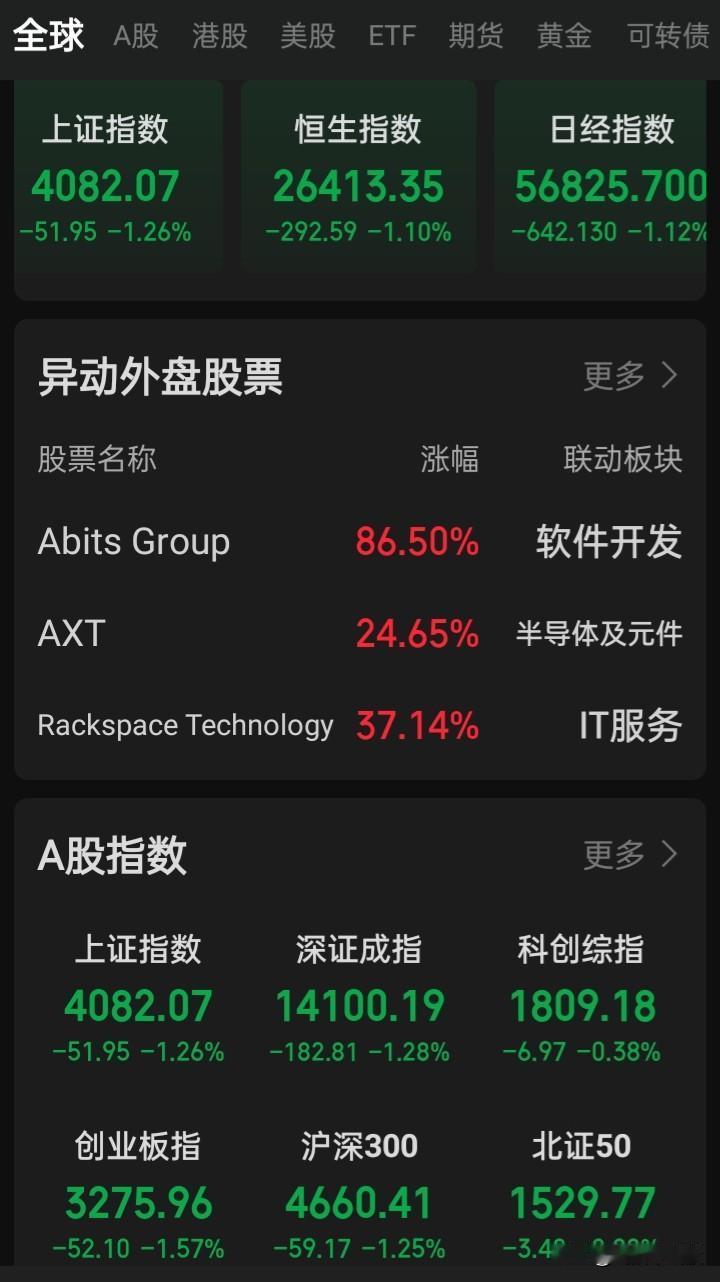Open Abits Group stock details

coord(133,541)
